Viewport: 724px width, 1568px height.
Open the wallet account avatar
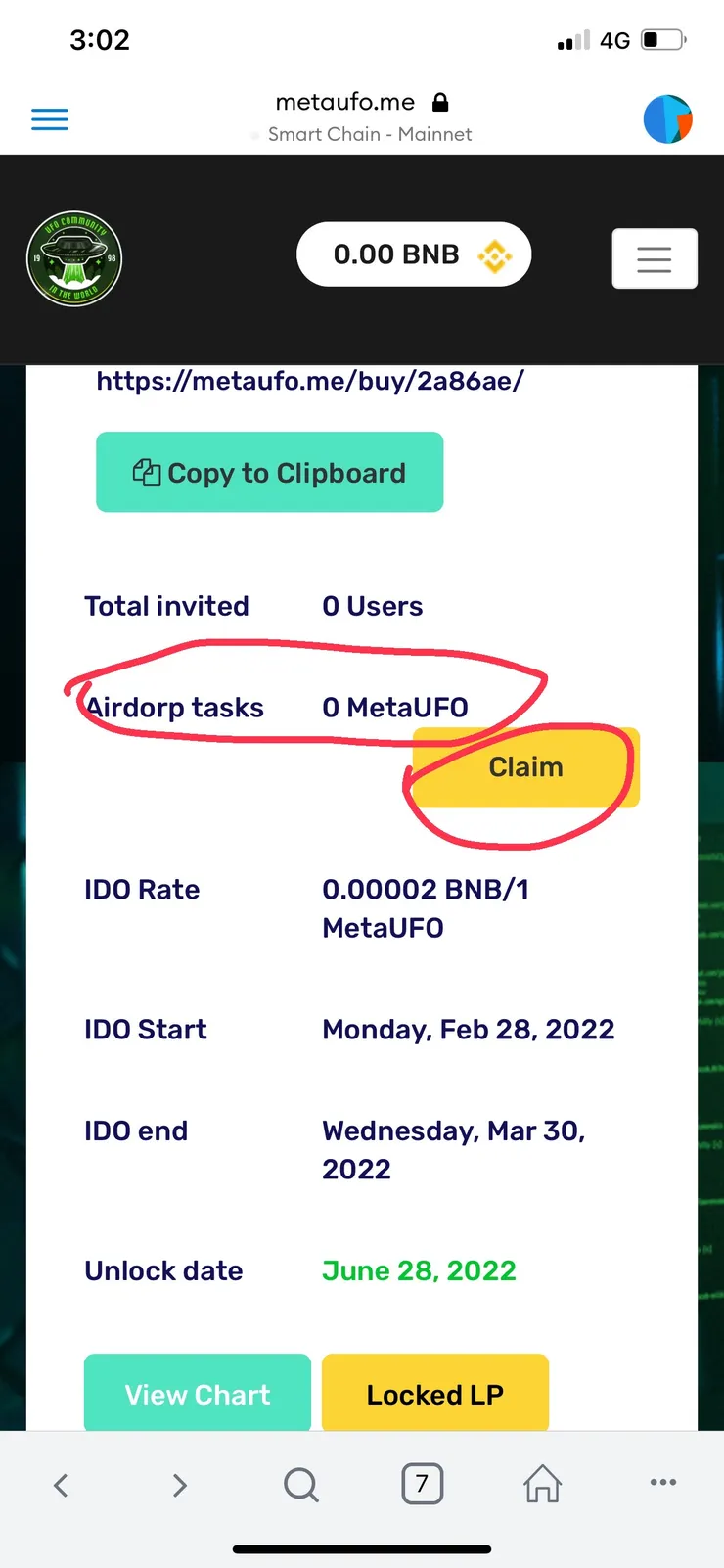coord(667,119)
